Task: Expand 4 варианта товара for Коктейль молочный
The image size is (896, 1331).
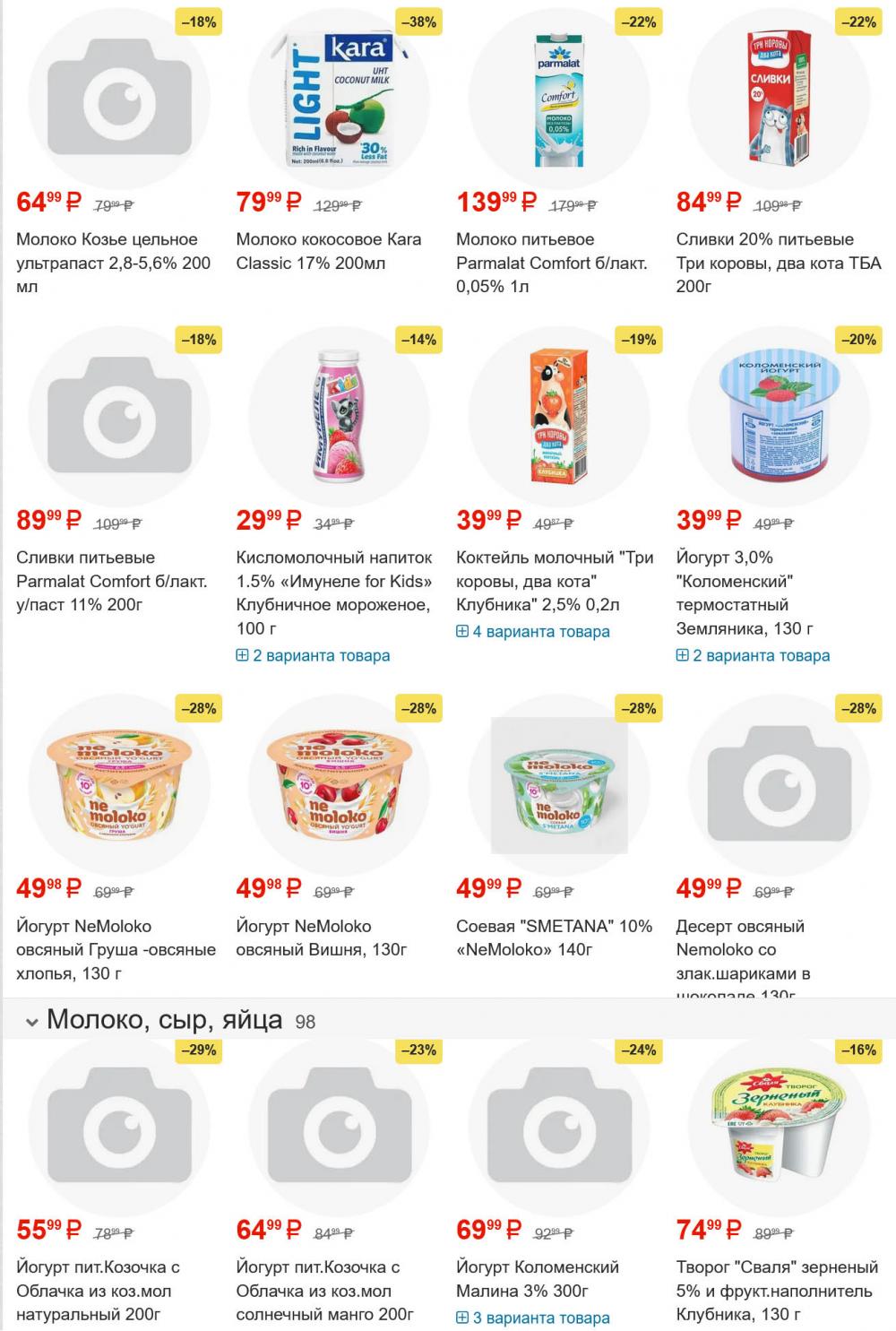Action: click(x=533, y=631)
